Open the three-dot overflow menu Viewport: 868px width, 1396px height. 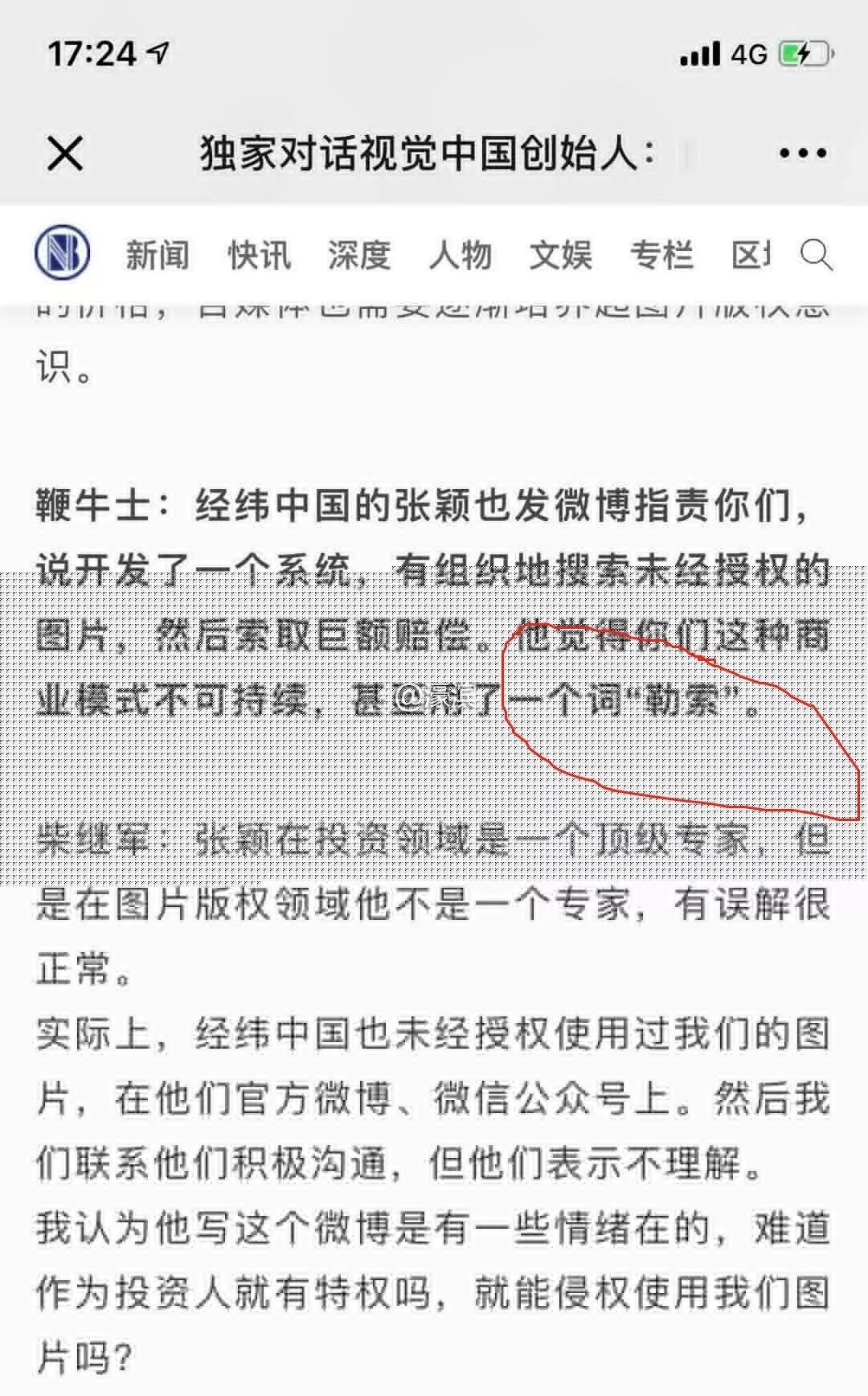pos(802,153)
